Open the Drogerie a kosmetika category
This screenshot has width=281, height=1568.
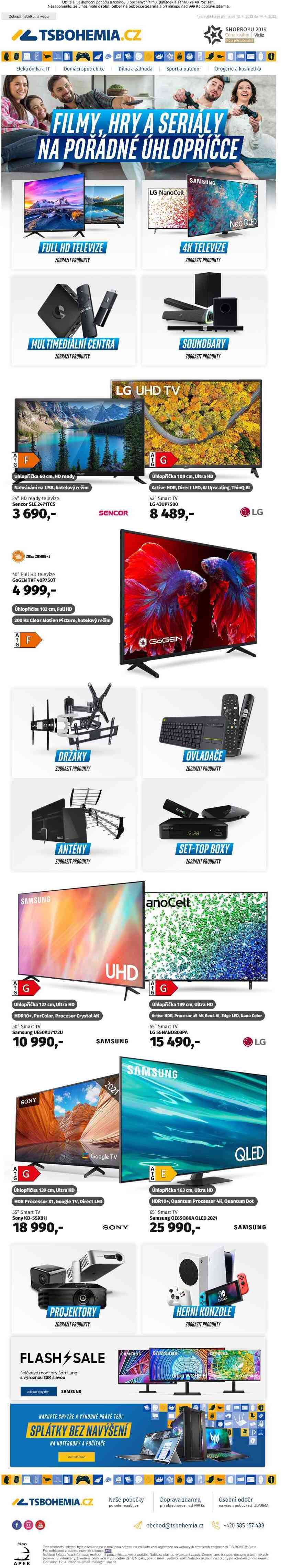(238, 69)
